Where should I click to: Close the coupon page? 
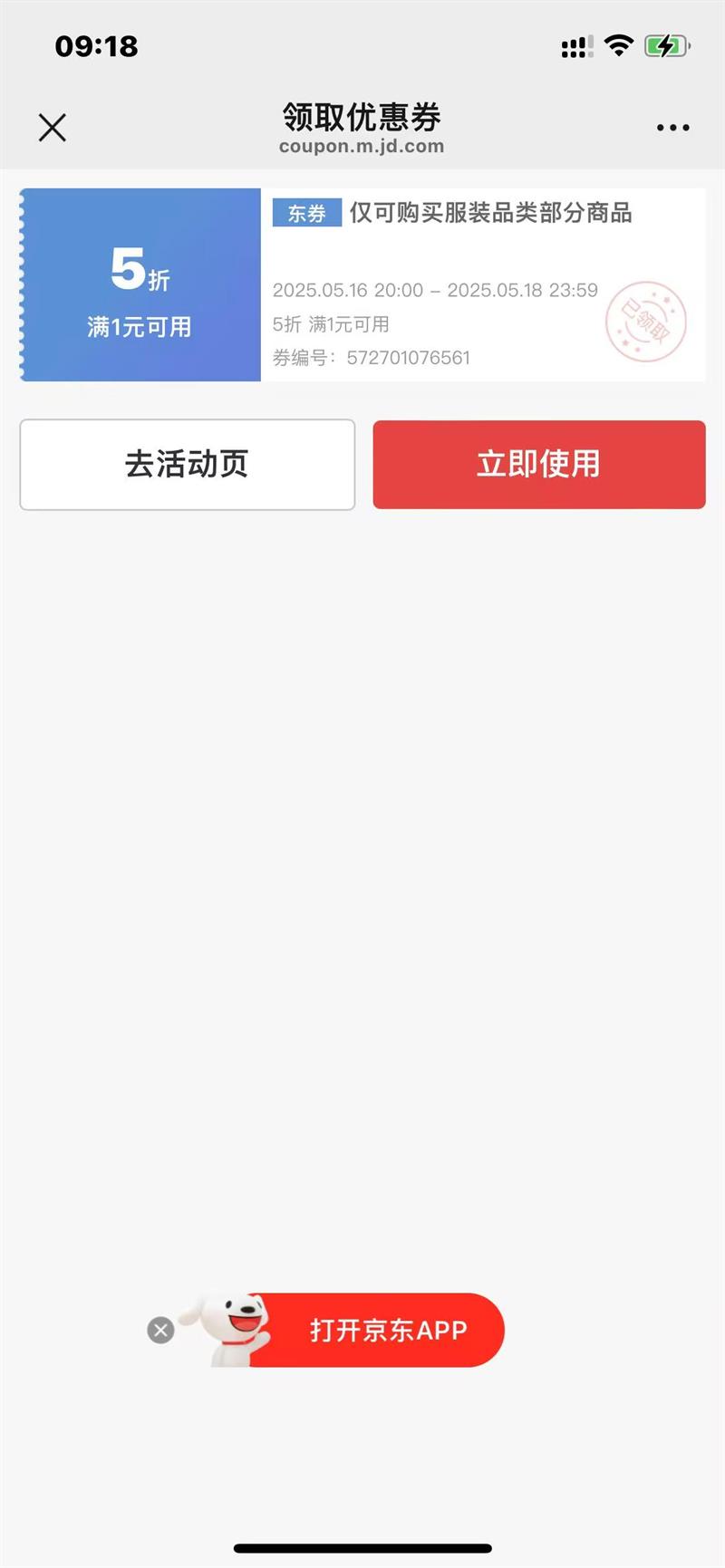coord(53,128)
